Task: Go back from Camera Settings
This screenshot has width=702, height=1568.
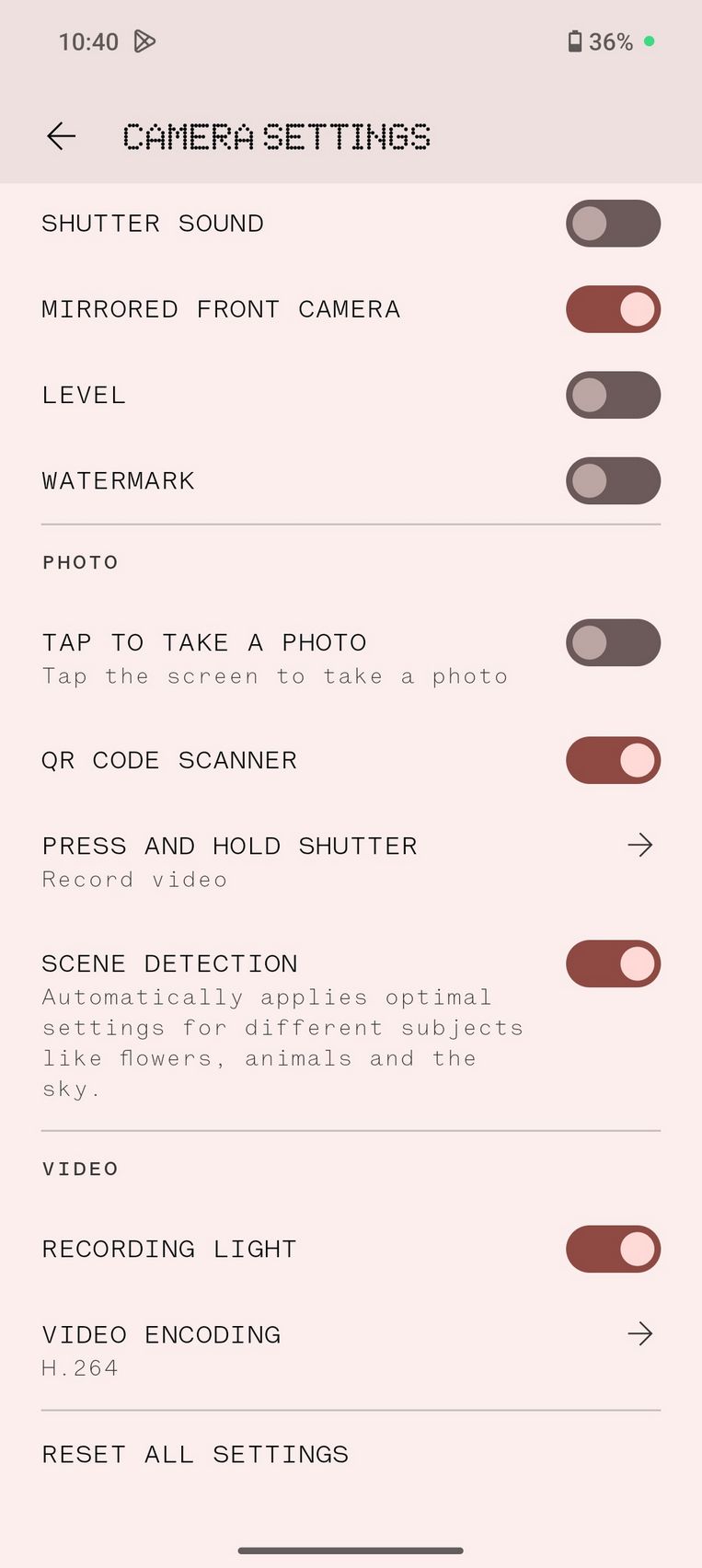Action: (61, 136)
